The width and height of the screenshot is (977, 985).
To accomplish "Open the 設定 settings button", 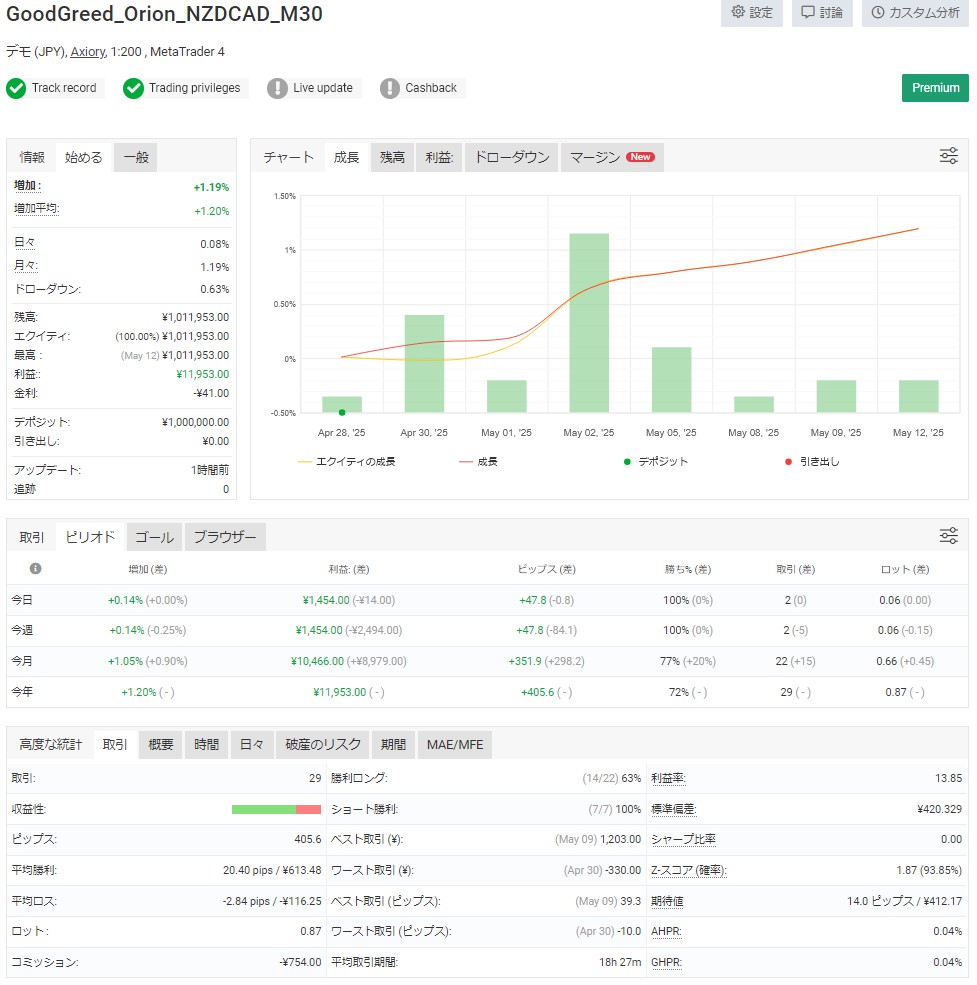I will tap(752, 13).
